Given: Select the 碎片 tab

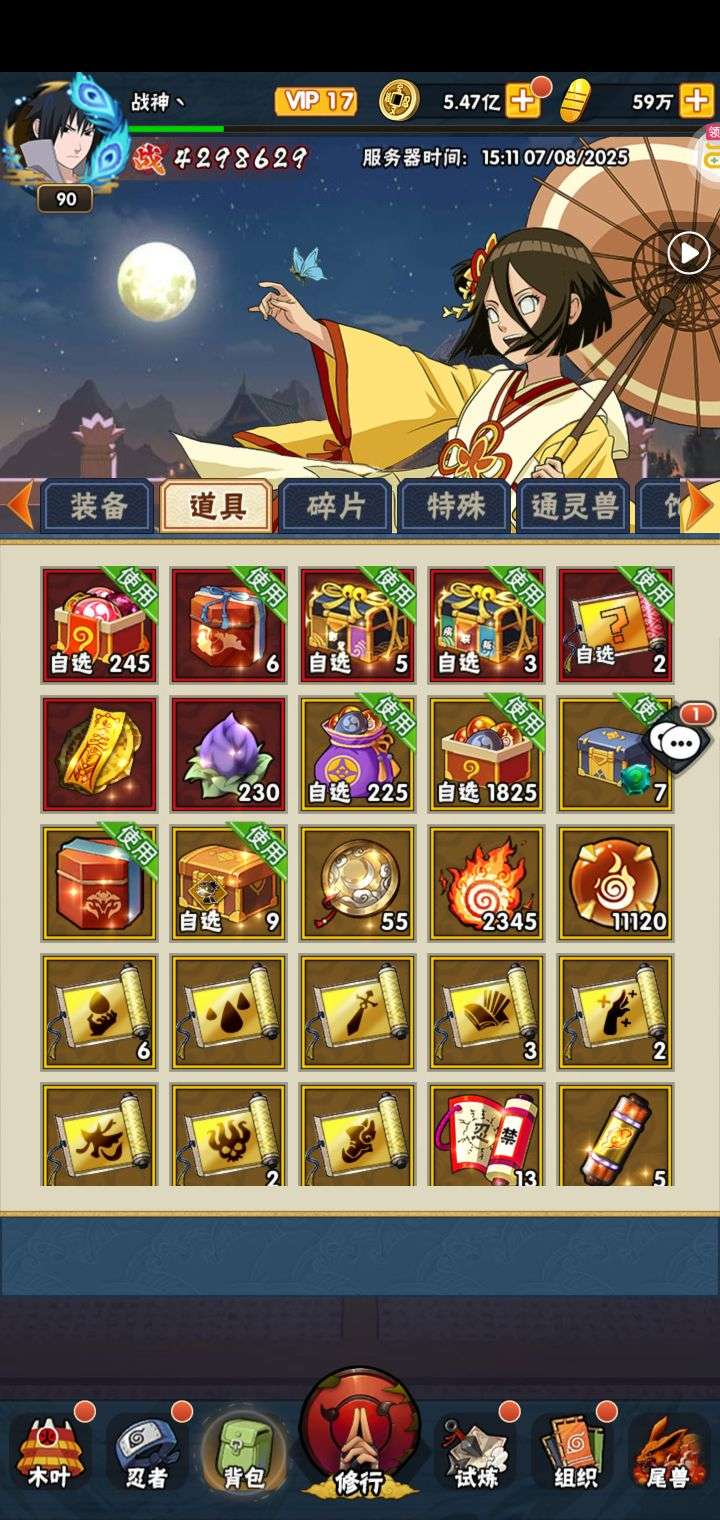Looking at the screenshot, I should [x=336, y=506].
